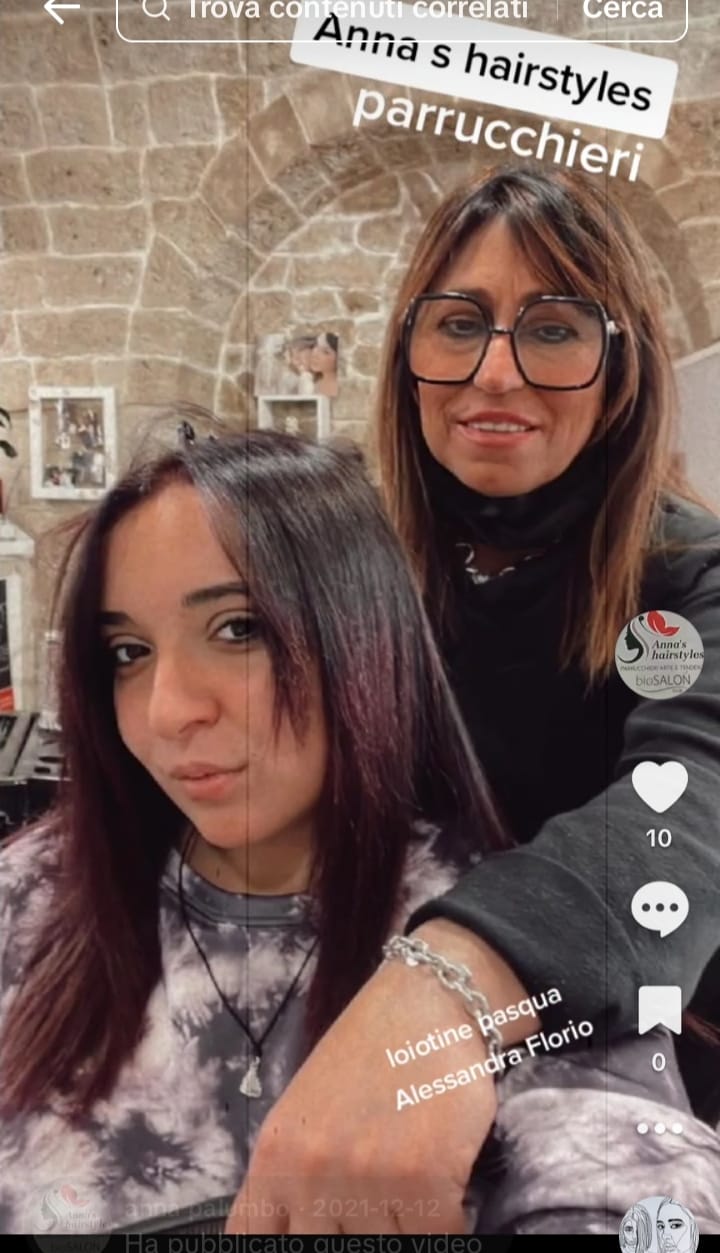Bookmark this video
720x1253 pixels.
(659, 1011)
